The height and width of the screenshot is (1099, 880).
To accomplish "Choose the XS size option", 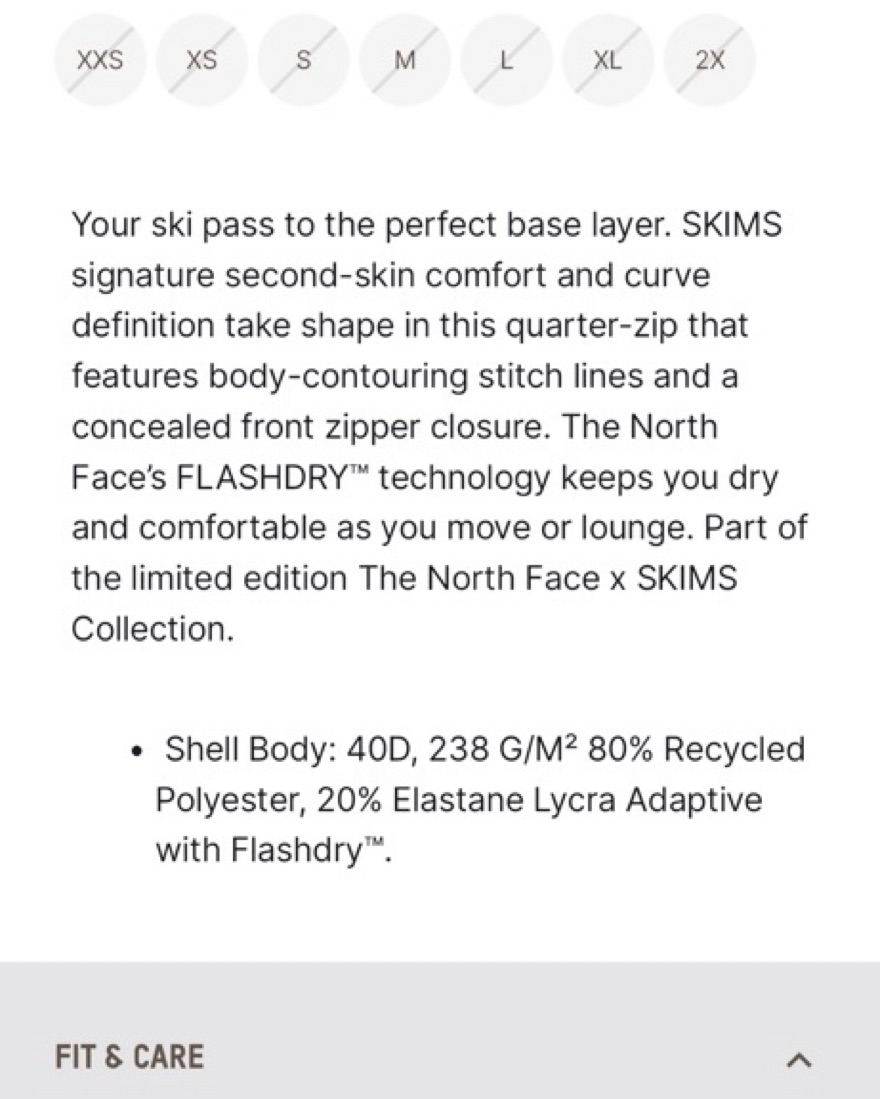I will 202,60.
